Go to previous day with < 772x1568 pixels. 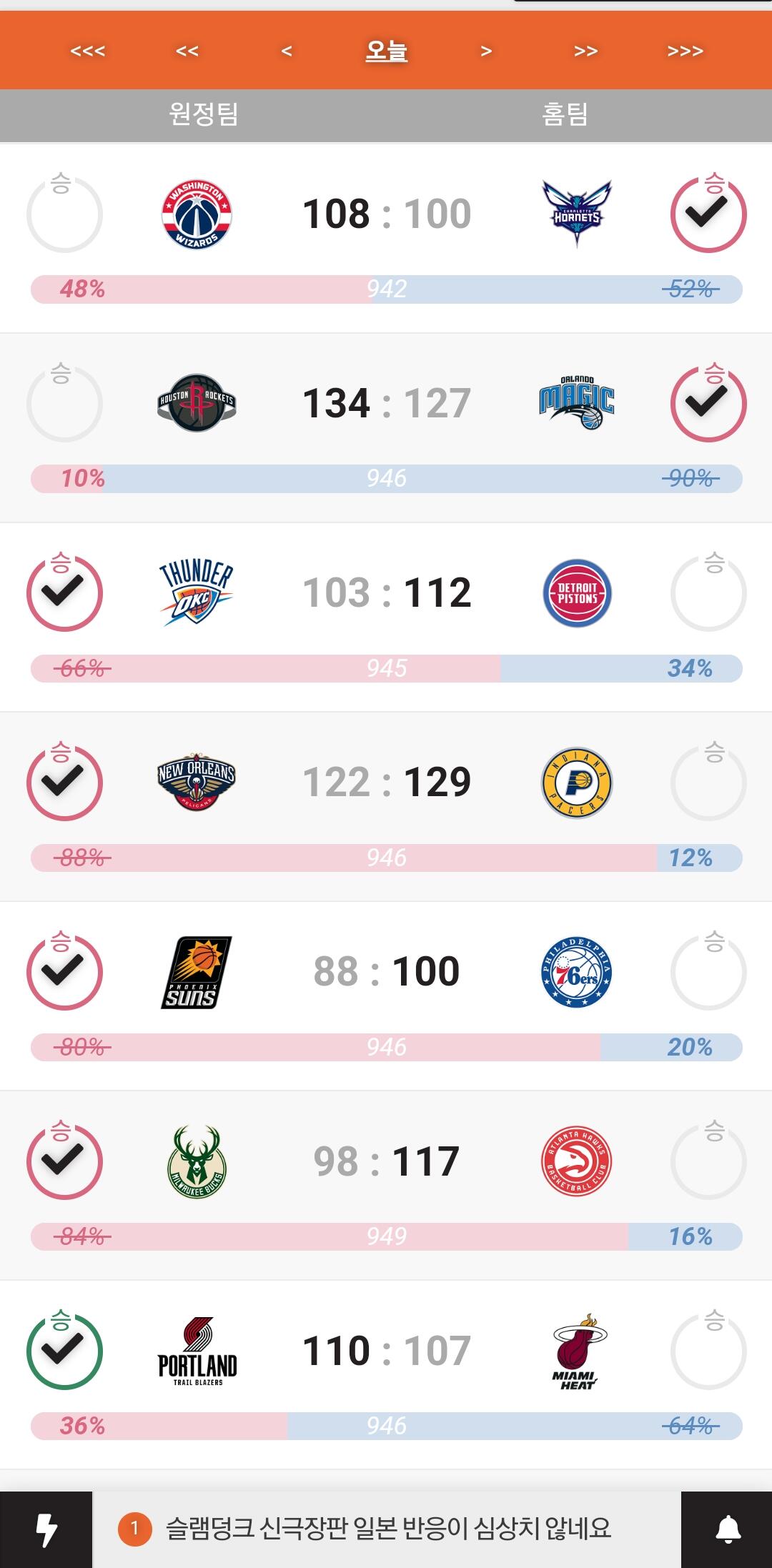click(x=287, y=51)
